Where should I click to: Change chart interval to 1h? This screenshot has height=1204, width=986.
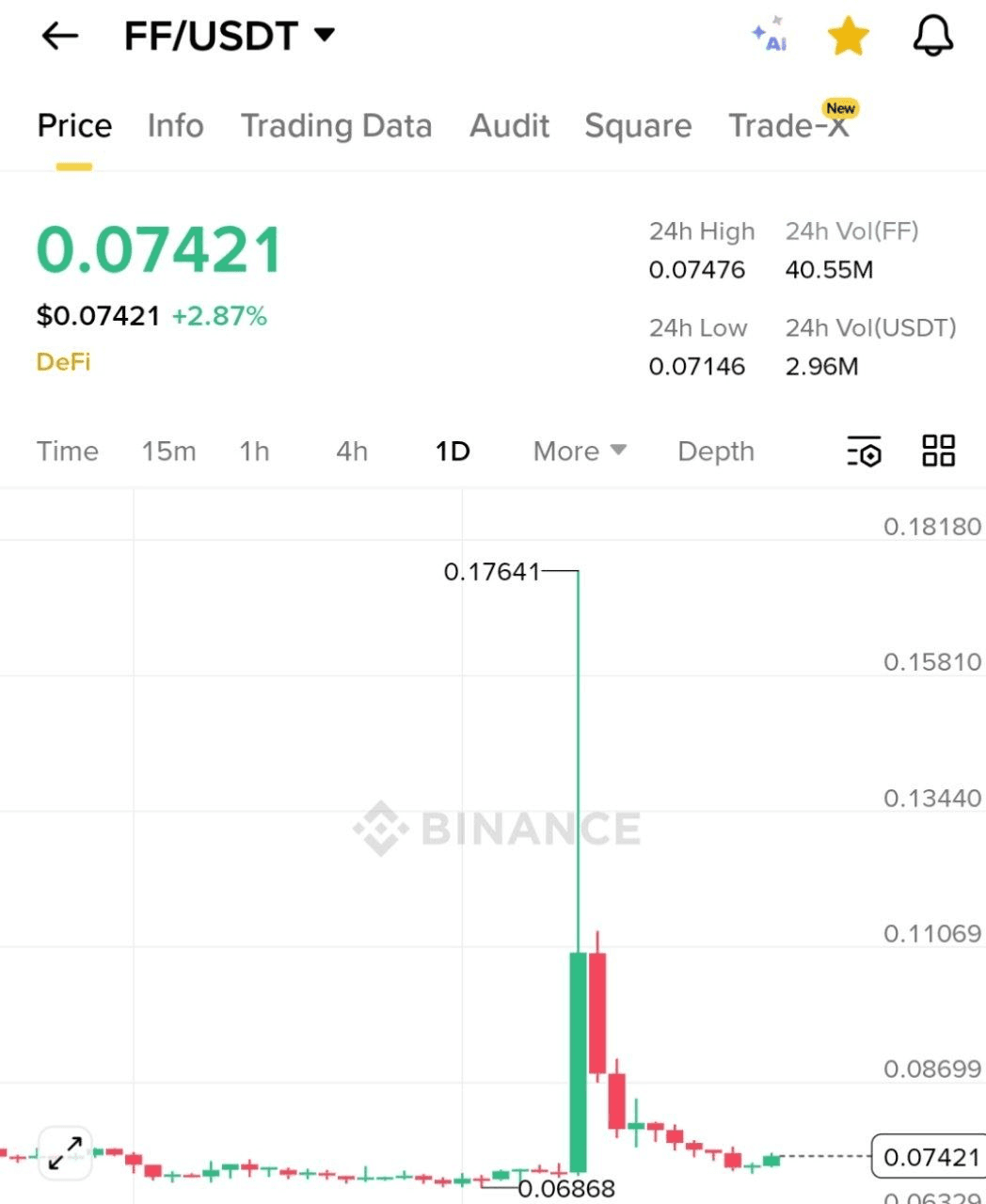[254, 451]
